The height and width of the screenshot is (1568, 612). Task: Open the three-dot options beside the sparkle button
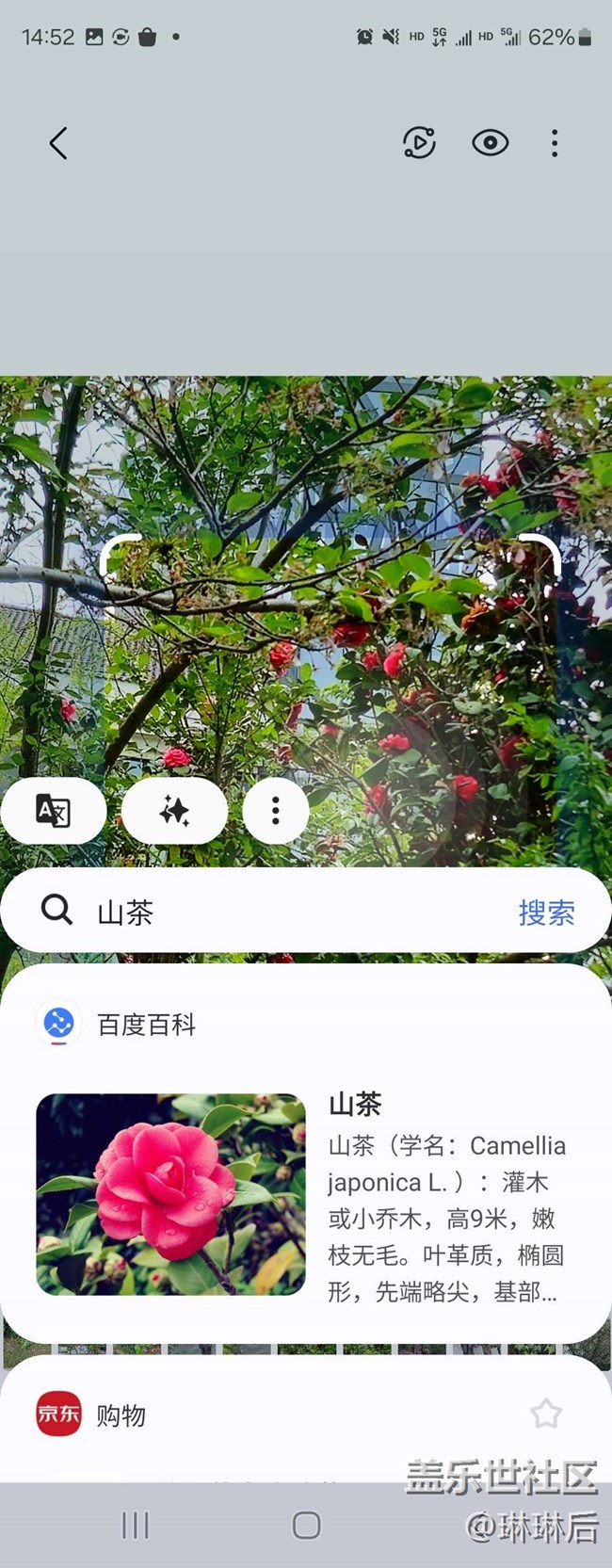click(x=276, y=810)
